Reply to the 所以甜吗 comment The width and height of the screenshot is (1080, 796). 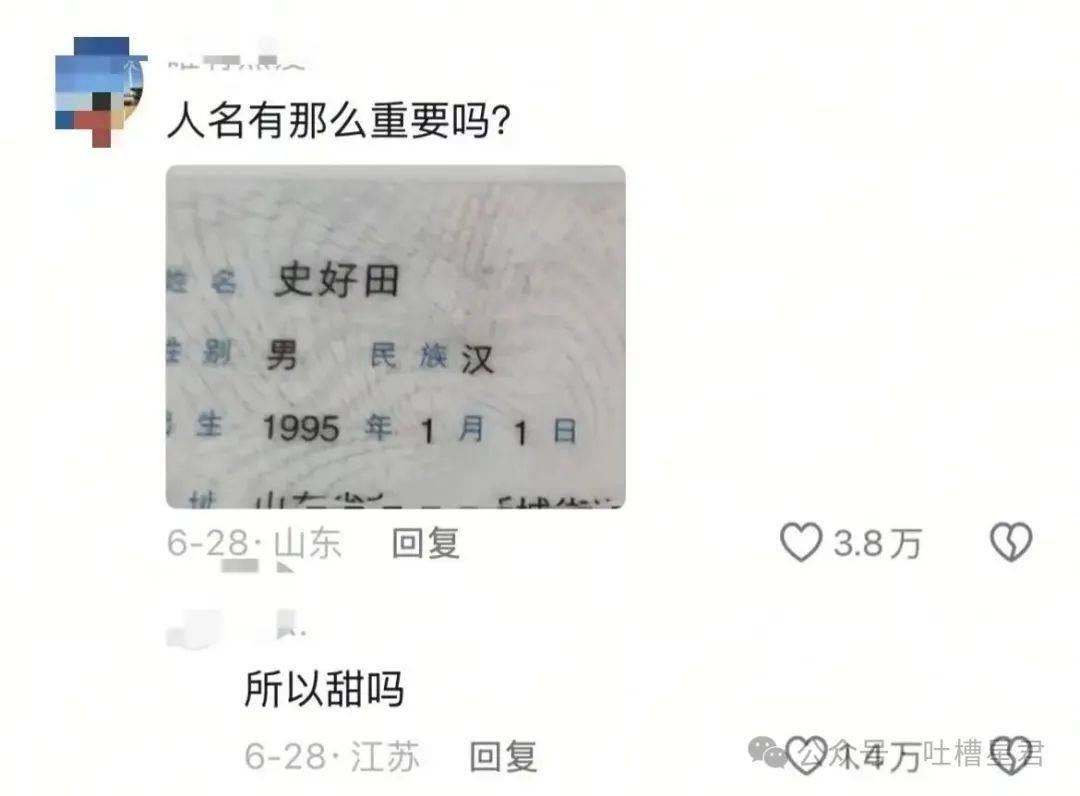point(504,756)
